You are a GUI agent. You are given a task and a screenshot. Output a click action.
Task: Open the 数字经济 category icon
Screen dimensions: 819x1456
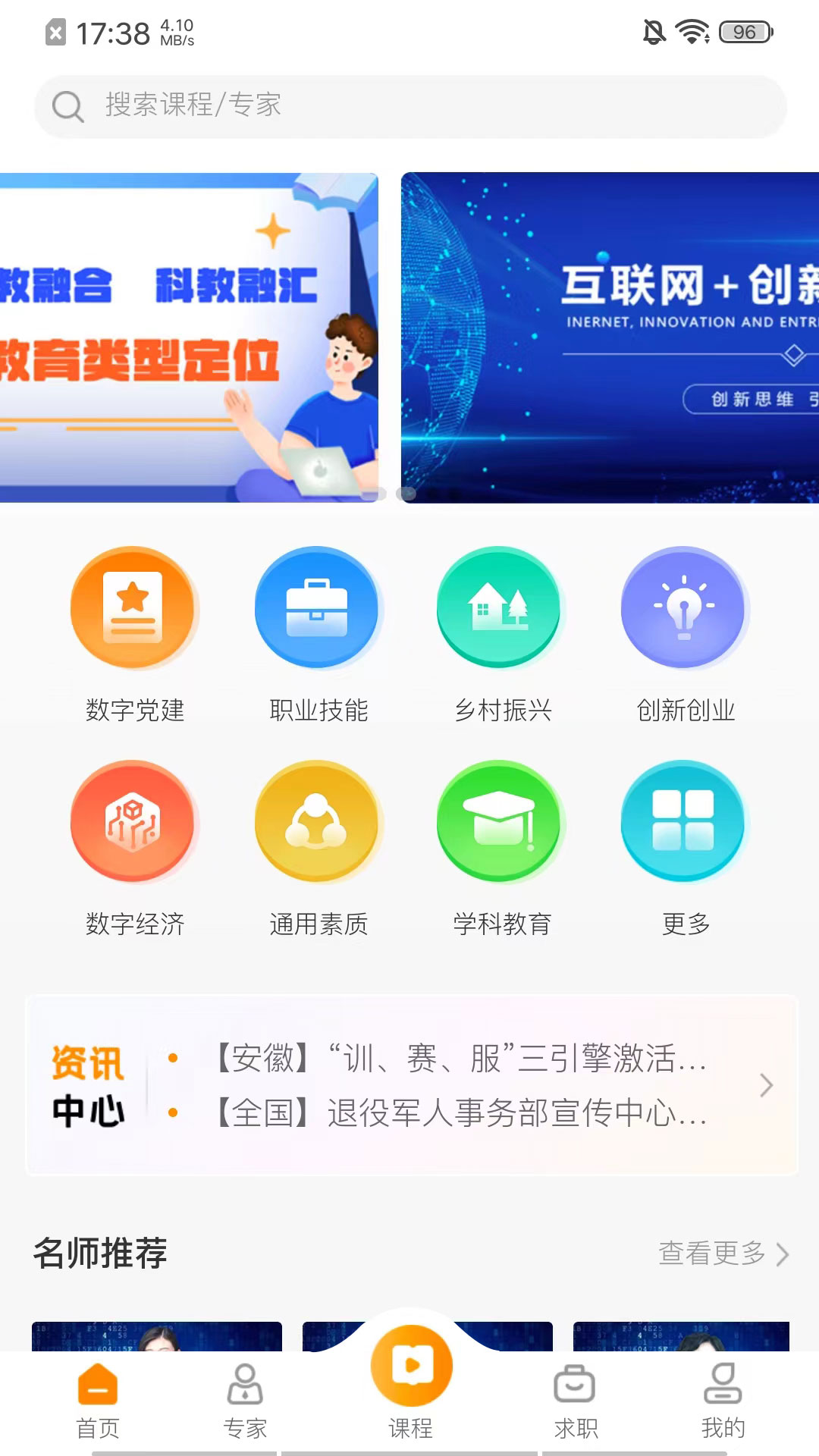134,823
